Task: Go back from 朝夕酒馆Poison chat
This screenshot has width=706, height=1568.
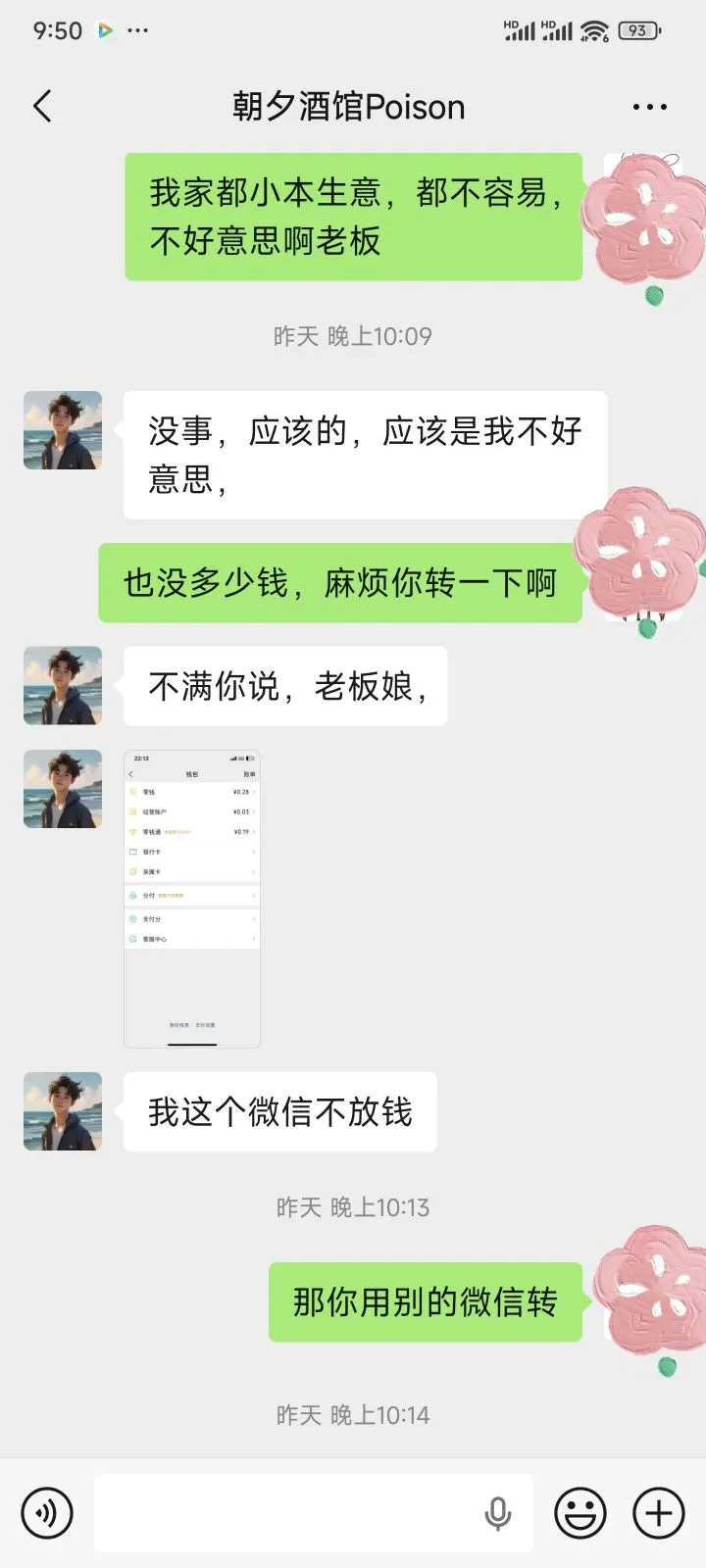Action: 42,106
